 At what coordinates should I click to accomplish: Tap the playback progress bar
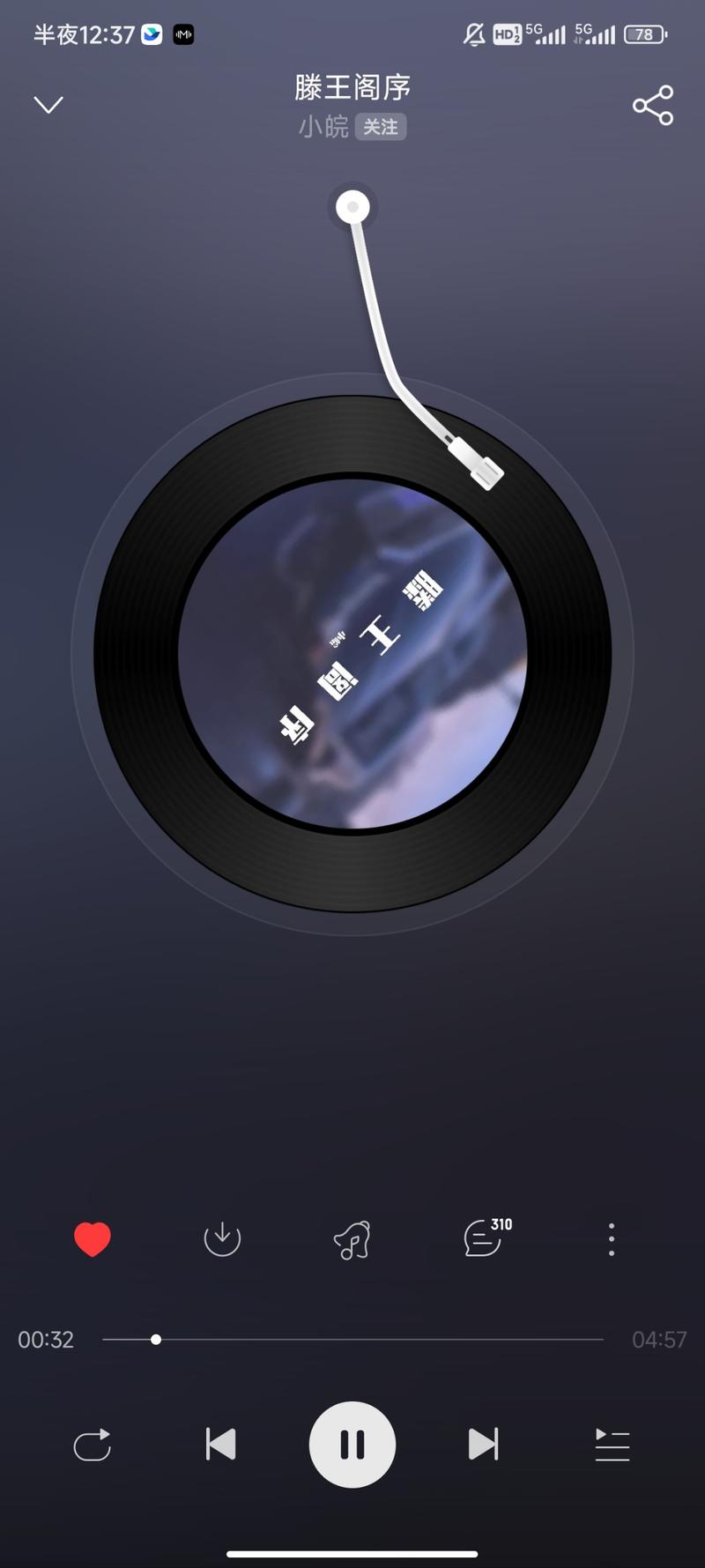pyautogui.click(x=352, y=1340)
